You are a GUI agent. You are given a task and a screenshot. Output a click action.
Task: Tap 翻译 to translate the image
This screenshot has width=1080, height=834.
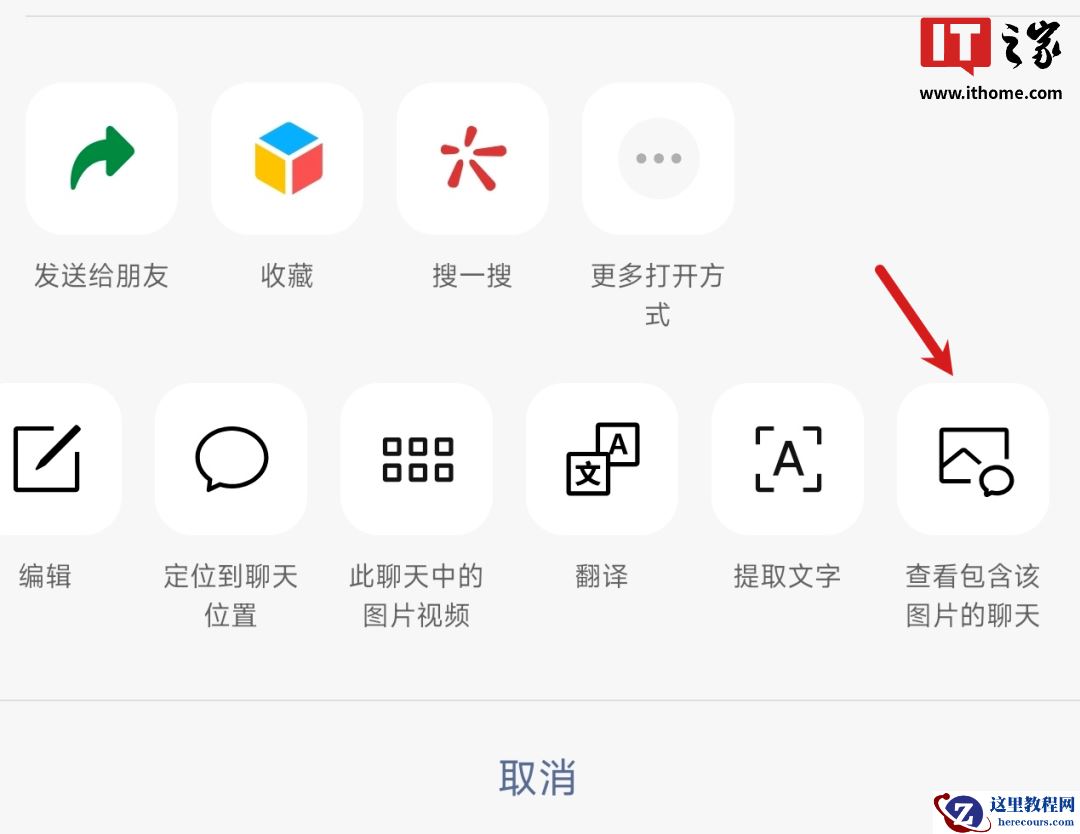(x=602, y=459)
